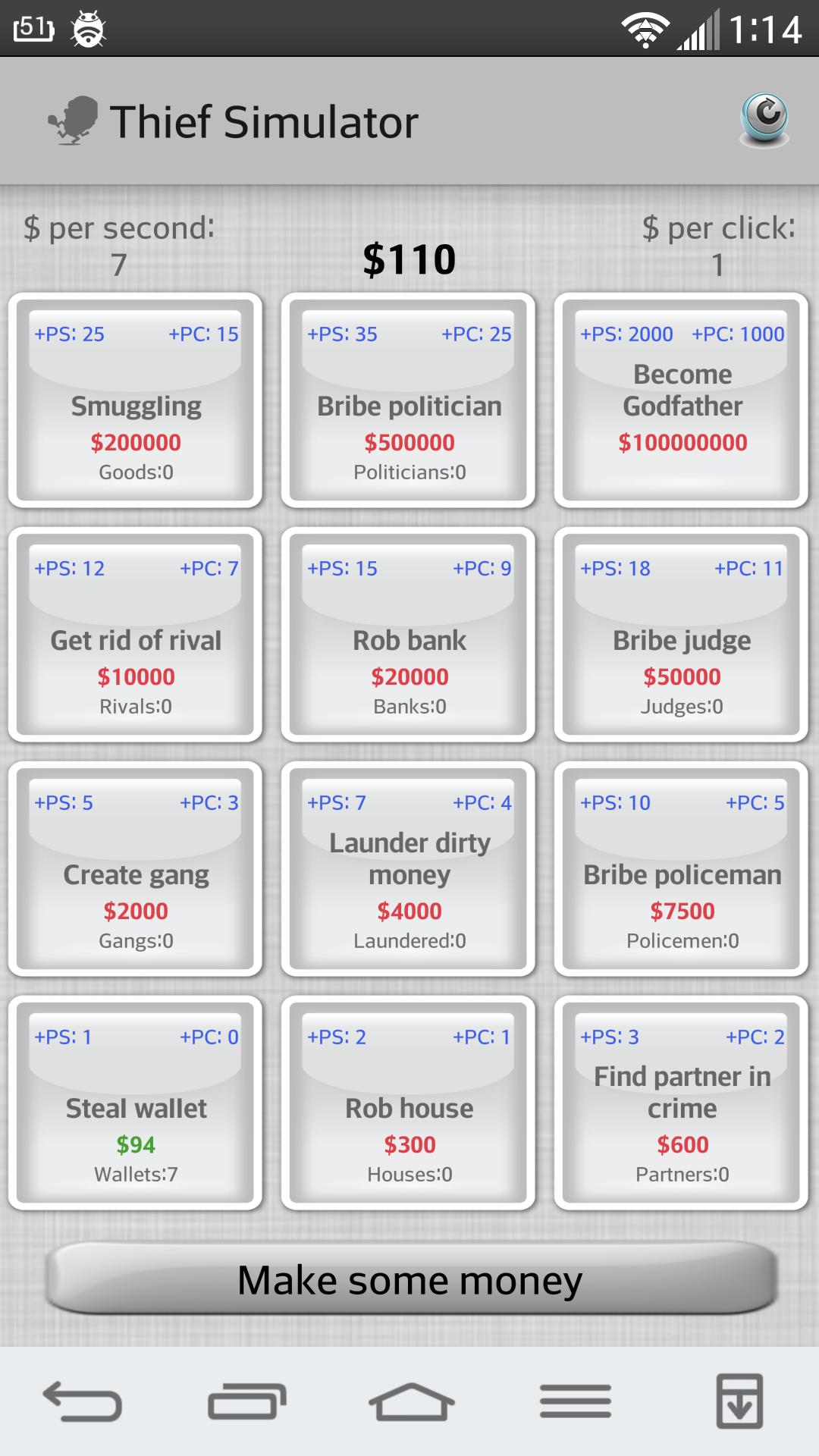The width and height of the screenshot is (819, 1456).
Task: Select the Rob house upgrade
Action: pos(409,1103)
